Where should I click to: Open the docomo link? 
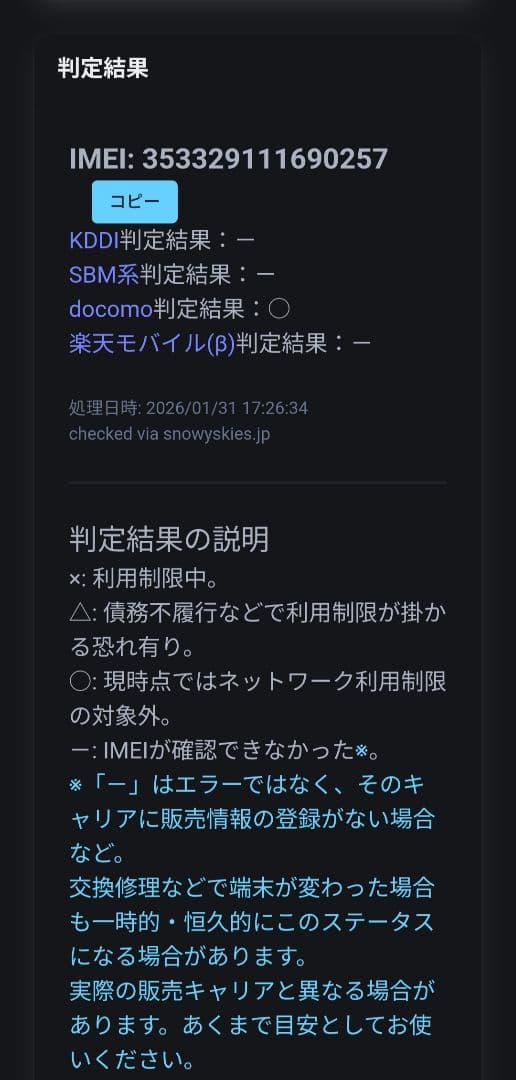pos(110,309)
